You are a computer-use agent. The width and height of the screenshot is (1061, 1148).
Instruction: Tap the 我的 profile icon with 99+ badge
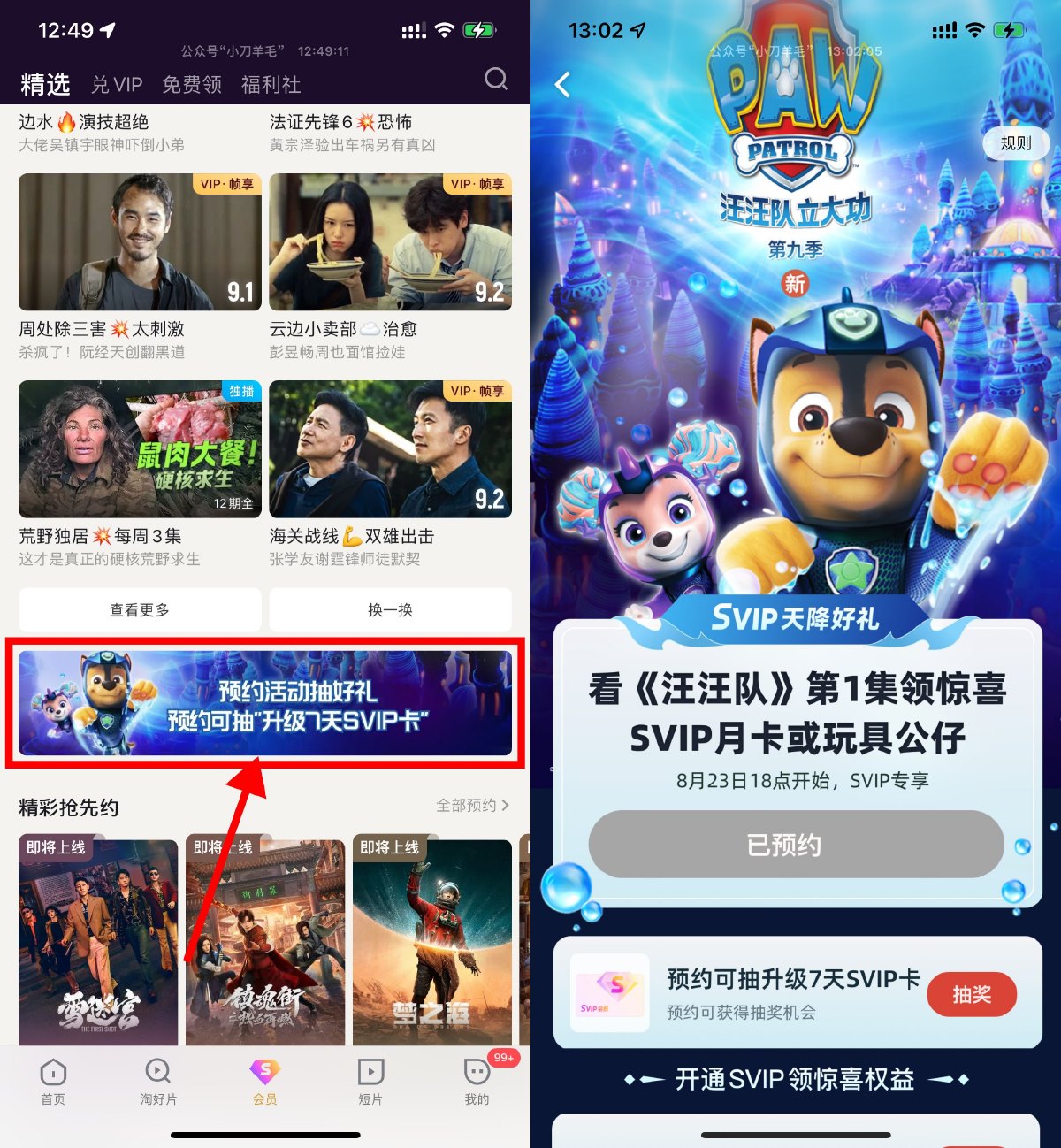477,1074
